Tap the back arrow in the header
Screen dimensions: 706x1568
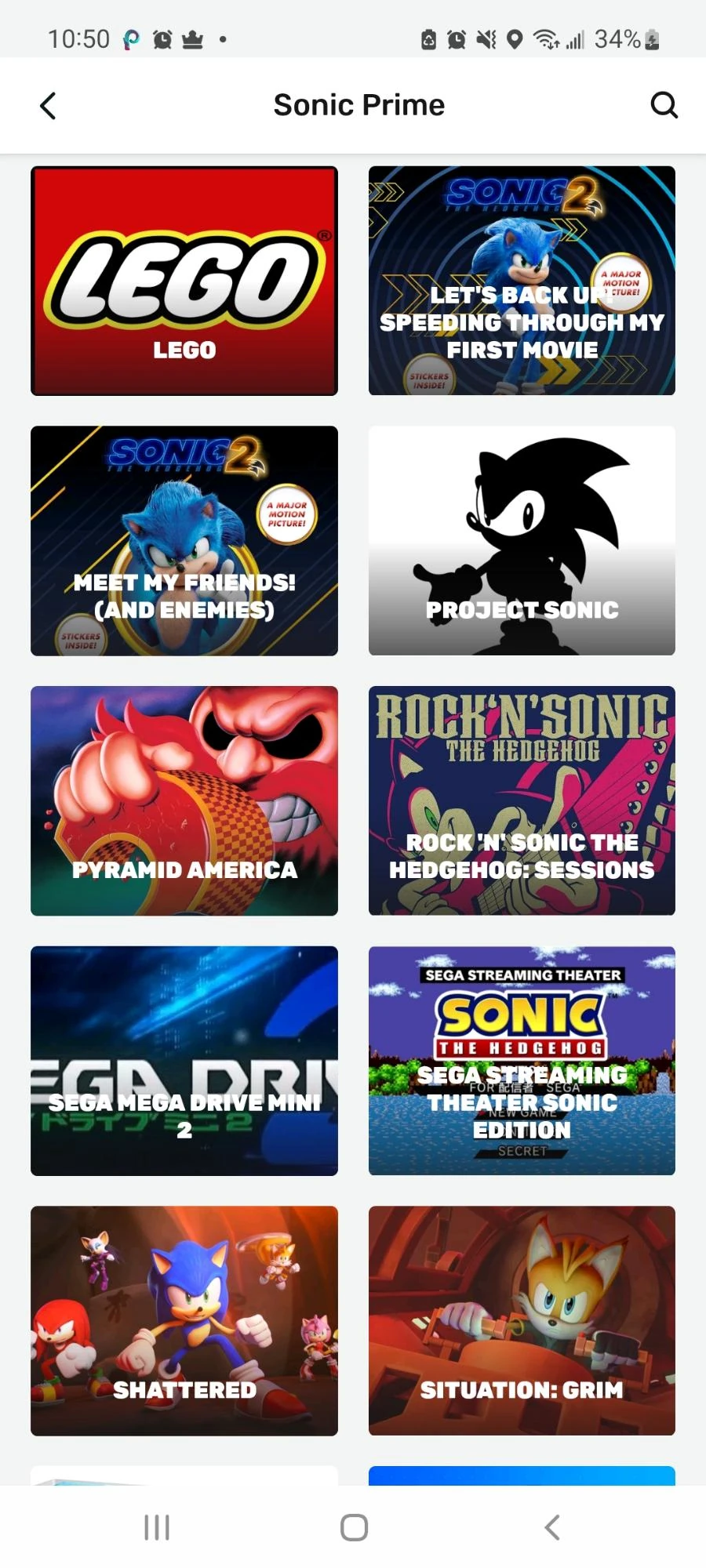(47, 104)
